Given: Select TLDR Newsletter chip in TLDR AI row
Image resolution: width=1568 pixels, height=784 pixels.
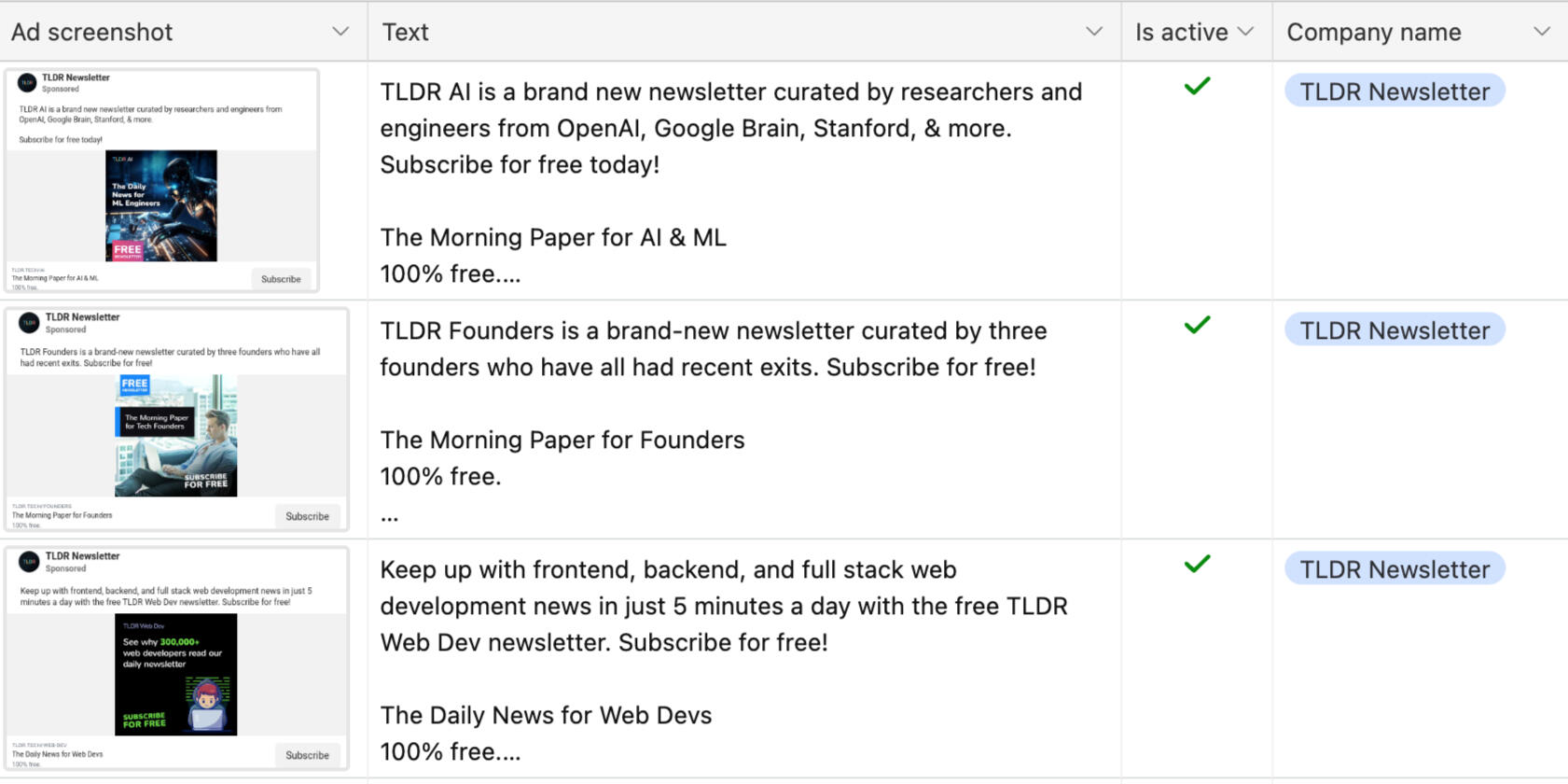Looking at the screenshot, I should pyautogui.click(x=1395, y=91).
